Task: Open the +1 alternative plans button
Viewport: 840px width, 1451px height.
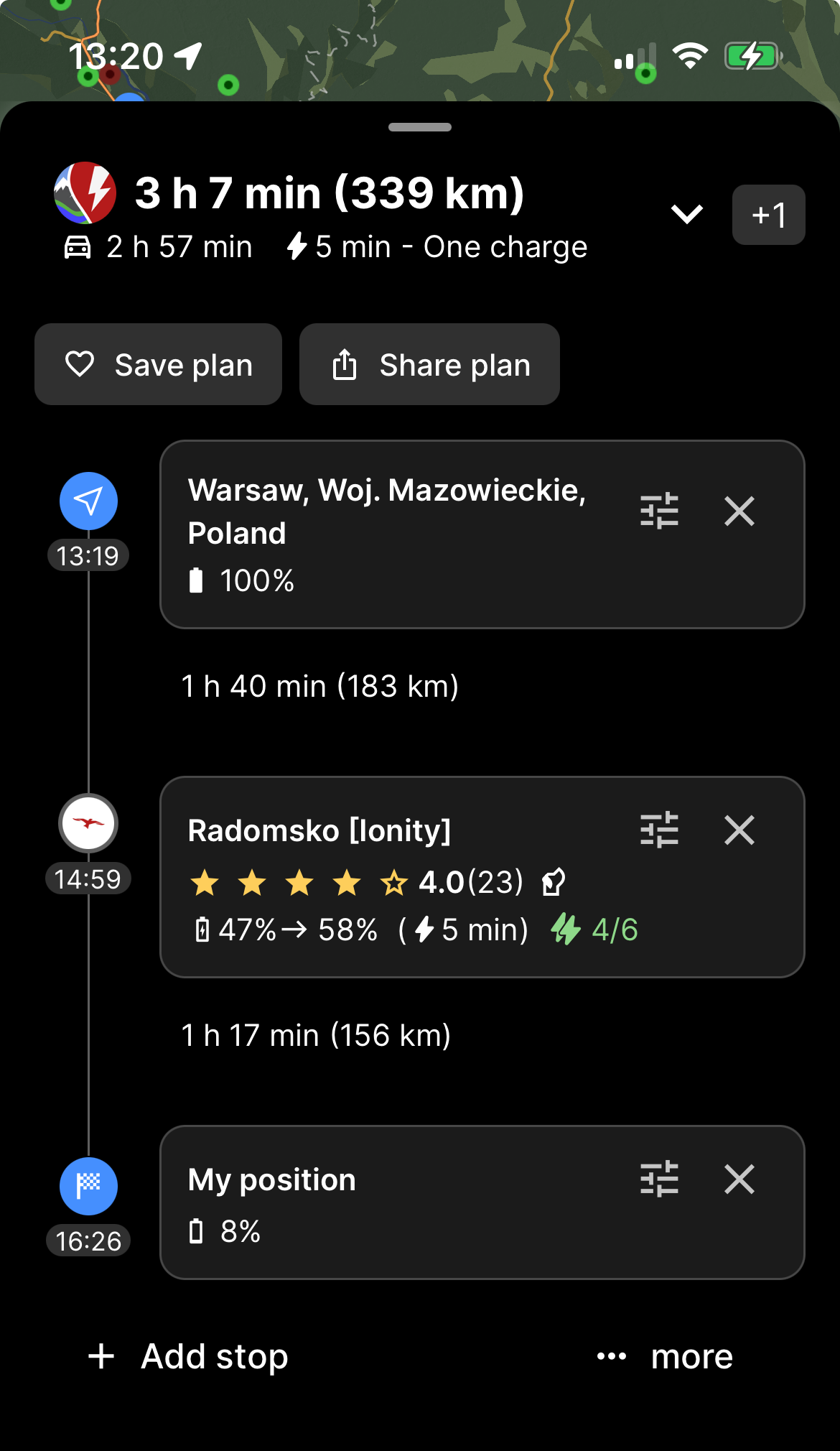Action: (x=768, y=215)
